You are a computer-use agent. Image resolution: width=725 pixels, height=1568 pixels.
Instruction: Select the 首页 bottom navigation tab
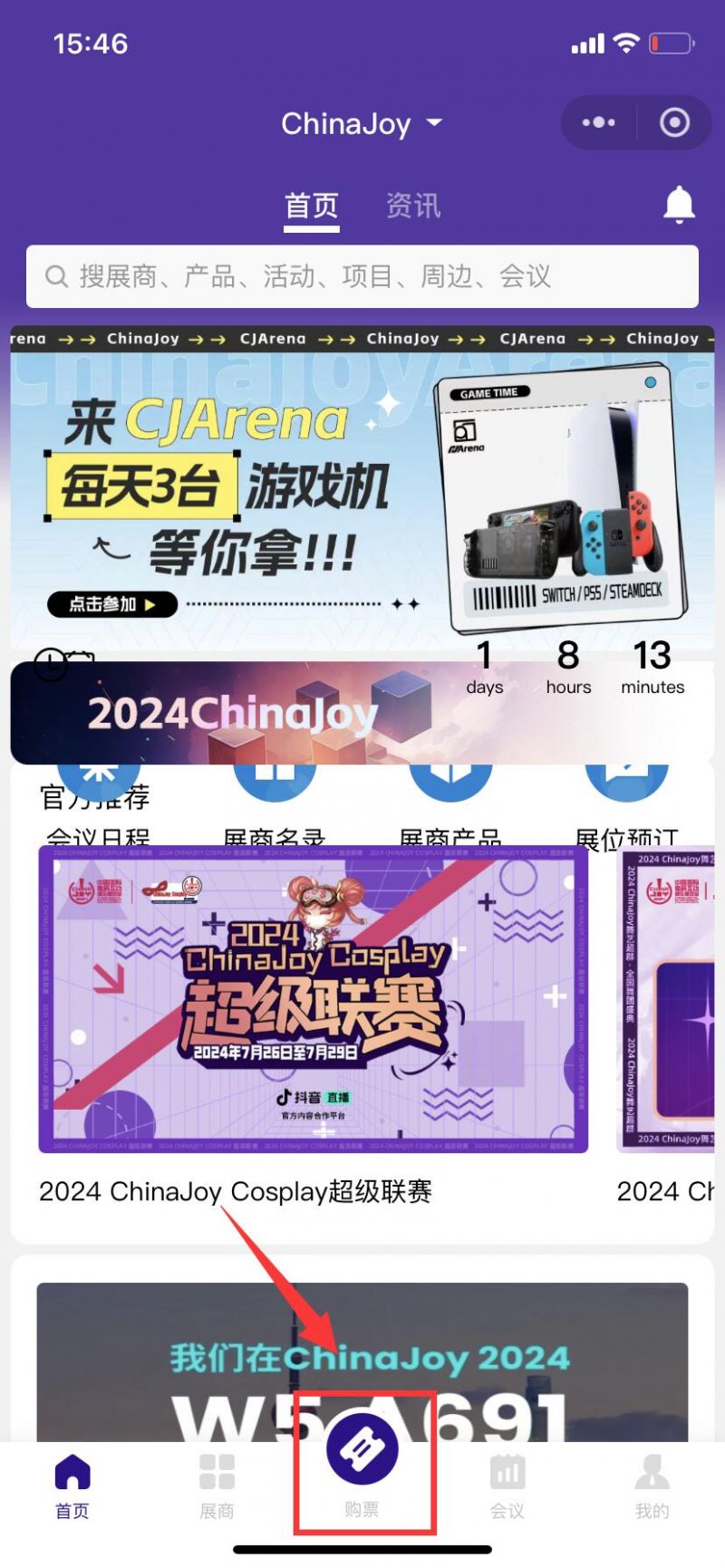coord(72,1486)
